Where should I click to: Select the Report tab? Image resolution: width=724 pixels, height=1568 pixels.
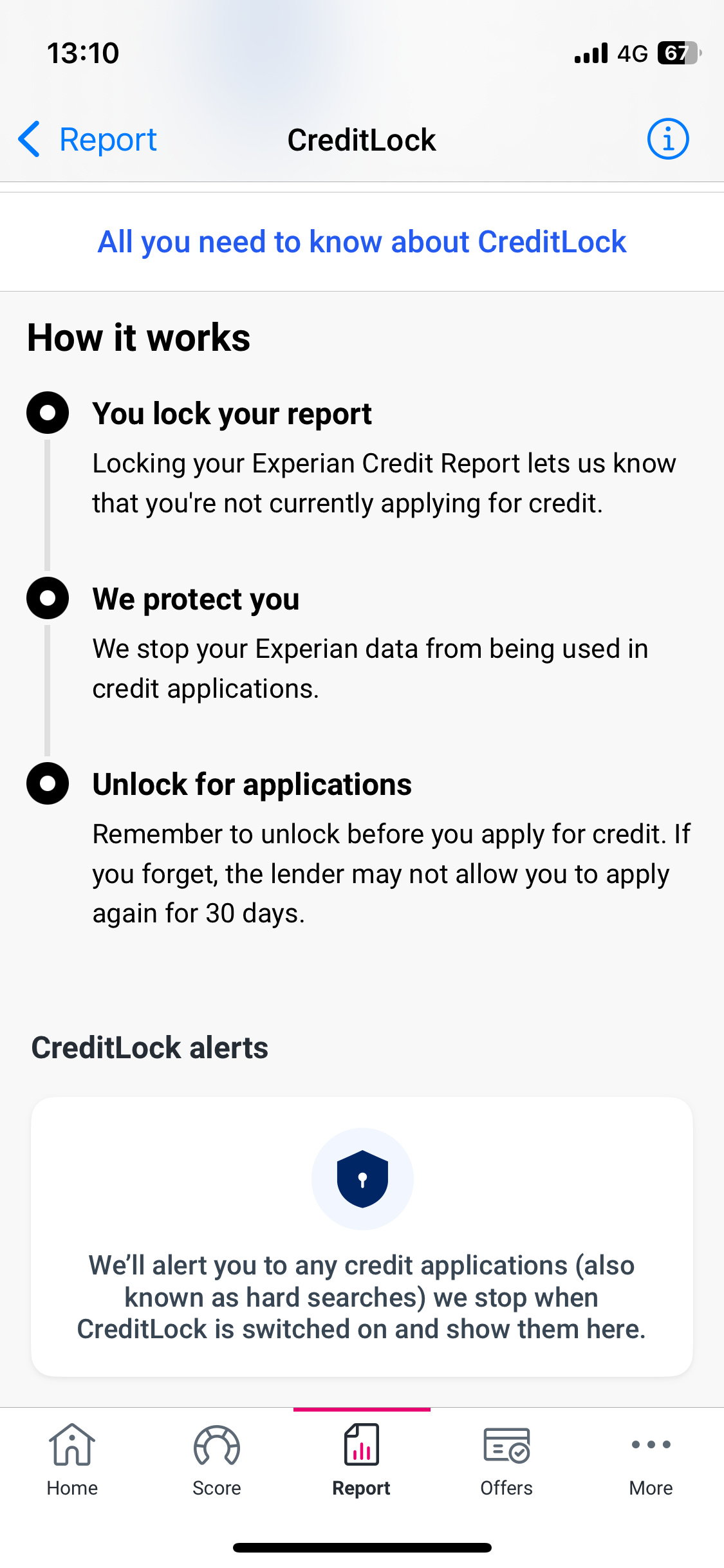(362, 1460)
